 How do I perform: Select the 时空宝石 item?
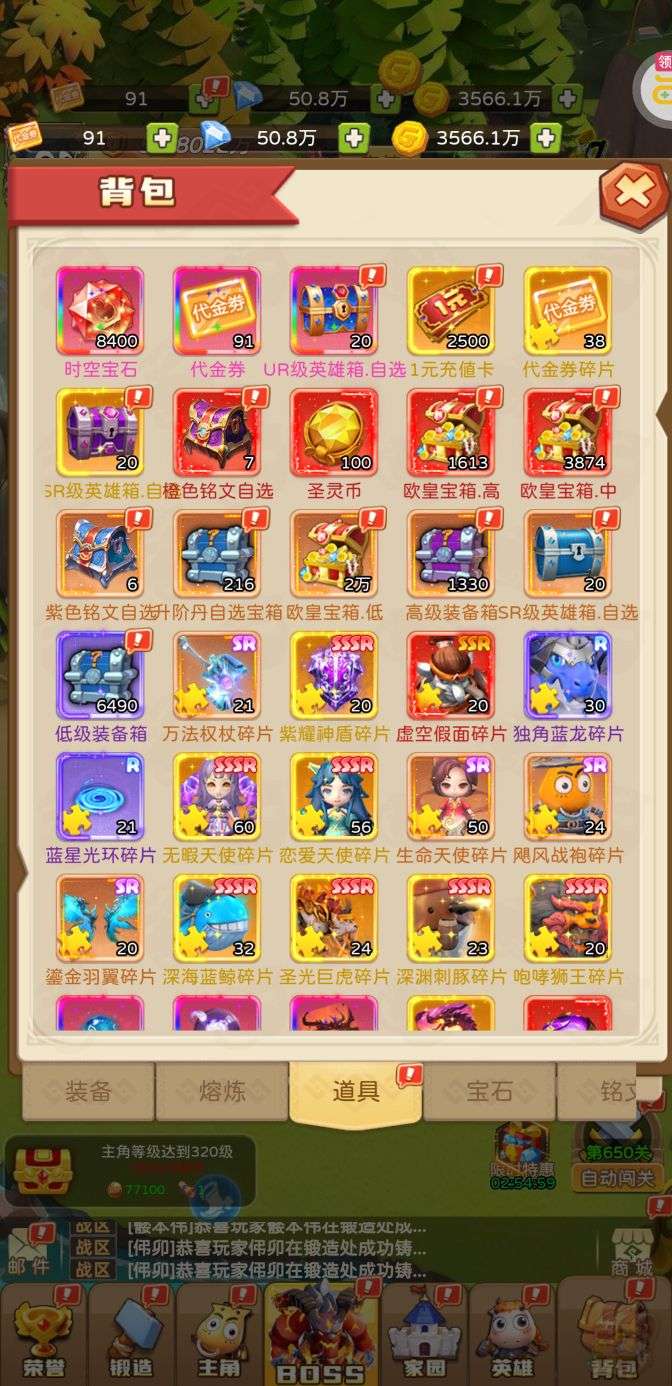point(100,310)
